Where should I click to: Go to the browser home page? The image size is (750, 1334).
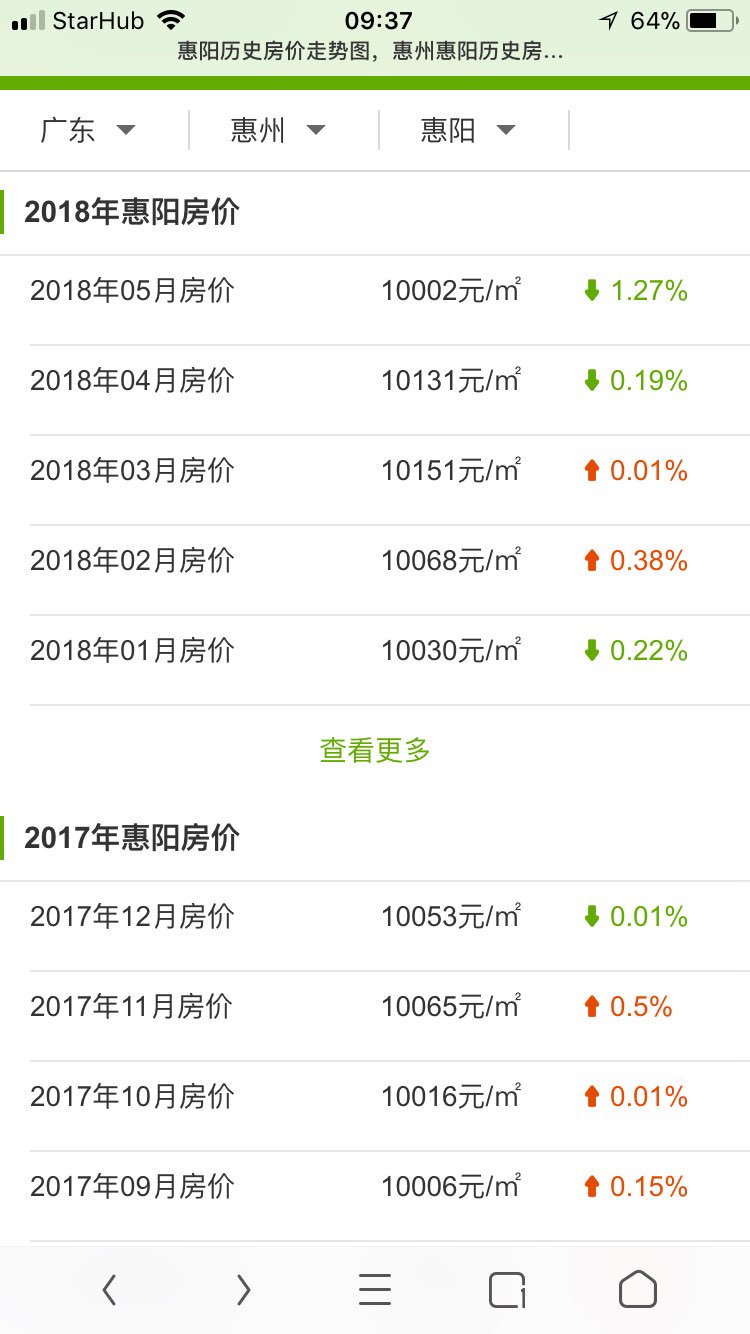pyautogui.click(x=638, y=1290)
